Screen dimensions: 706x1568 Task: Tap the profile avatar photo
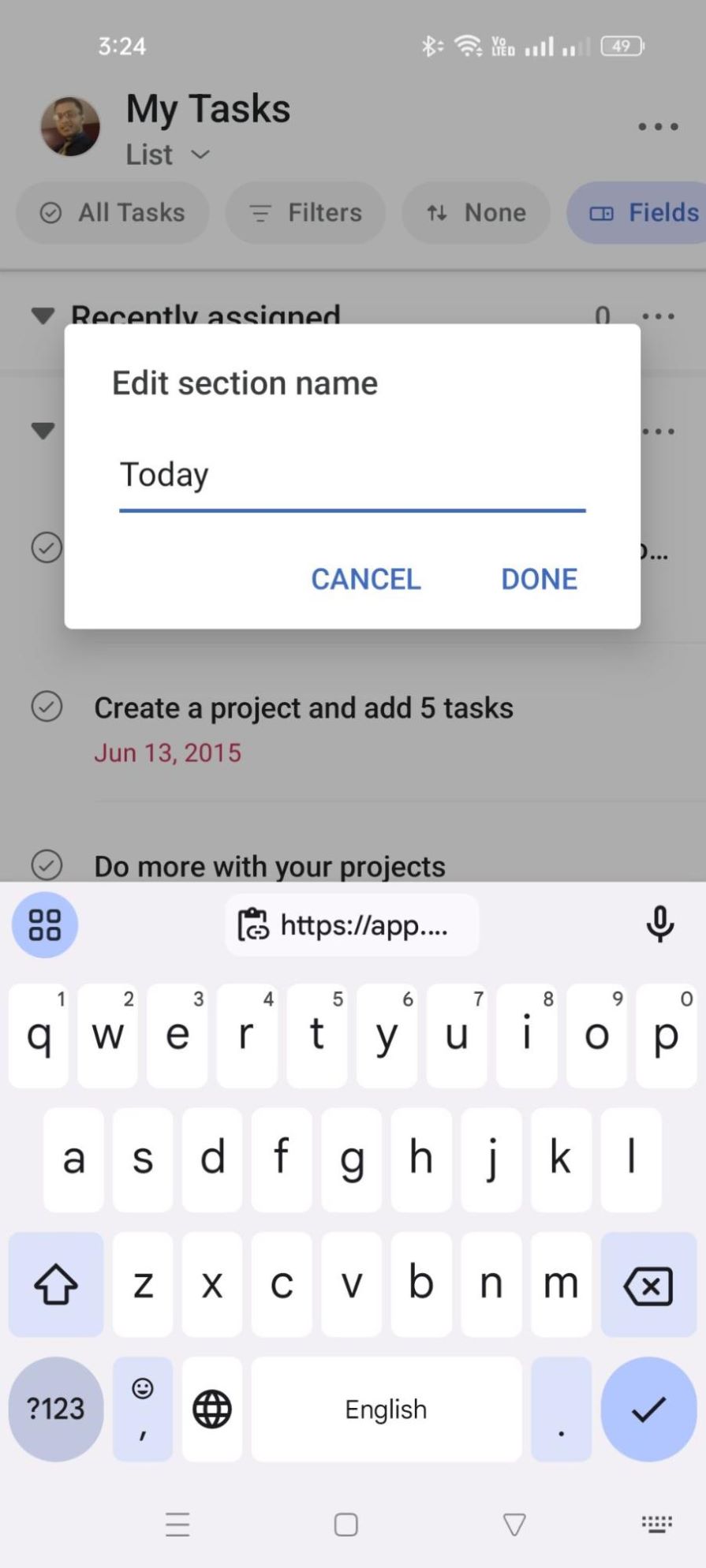coord(70,126)
